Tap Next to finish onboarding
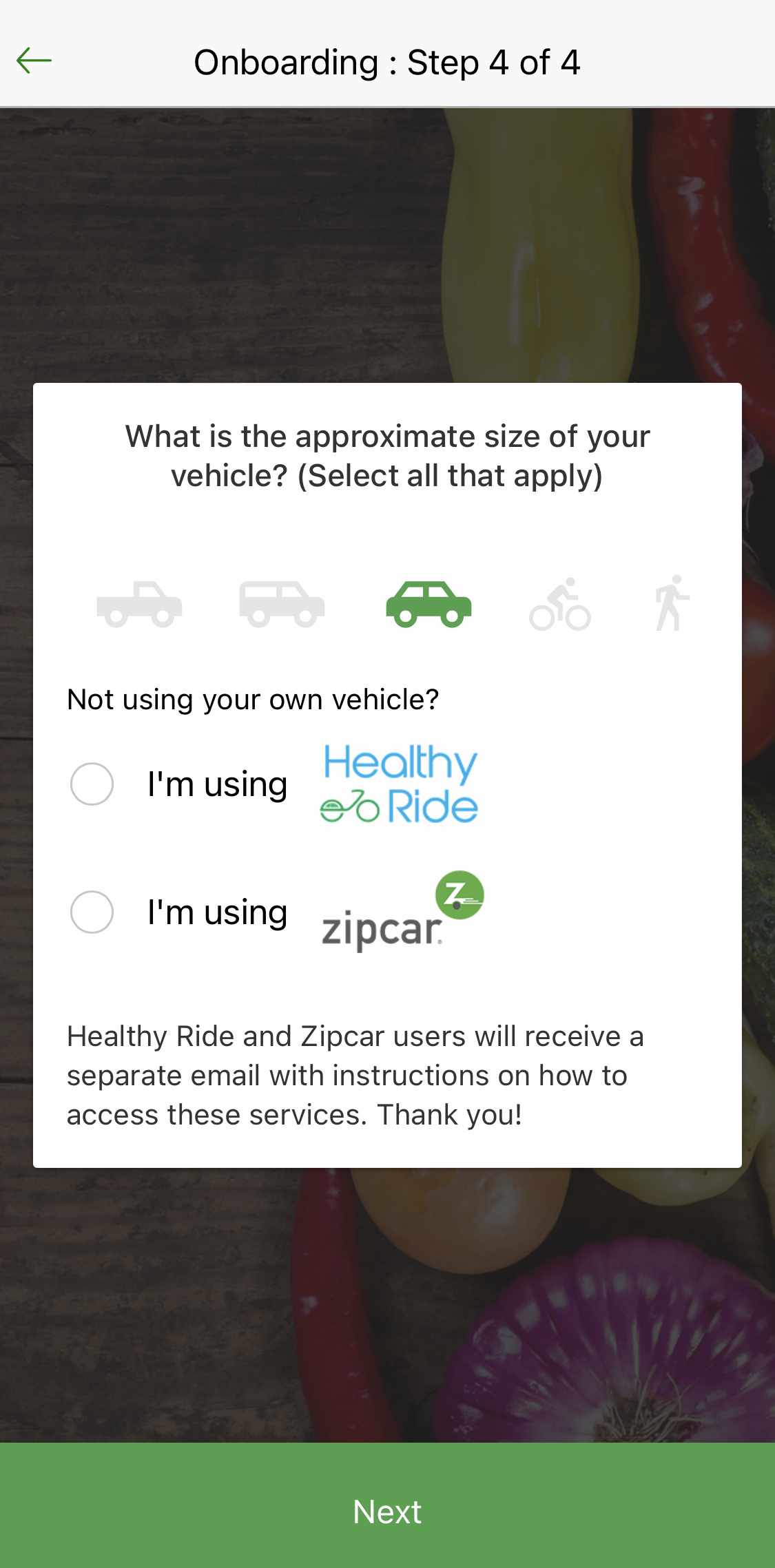 [x=387, y=1505]
